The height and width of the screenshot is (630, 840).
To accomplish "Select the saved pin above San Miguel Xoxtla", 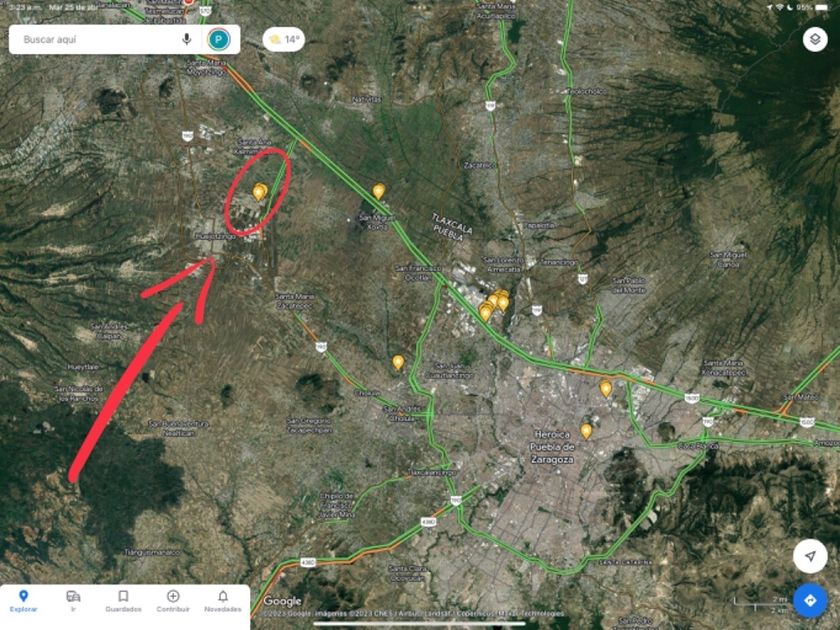I will point(379,190).
